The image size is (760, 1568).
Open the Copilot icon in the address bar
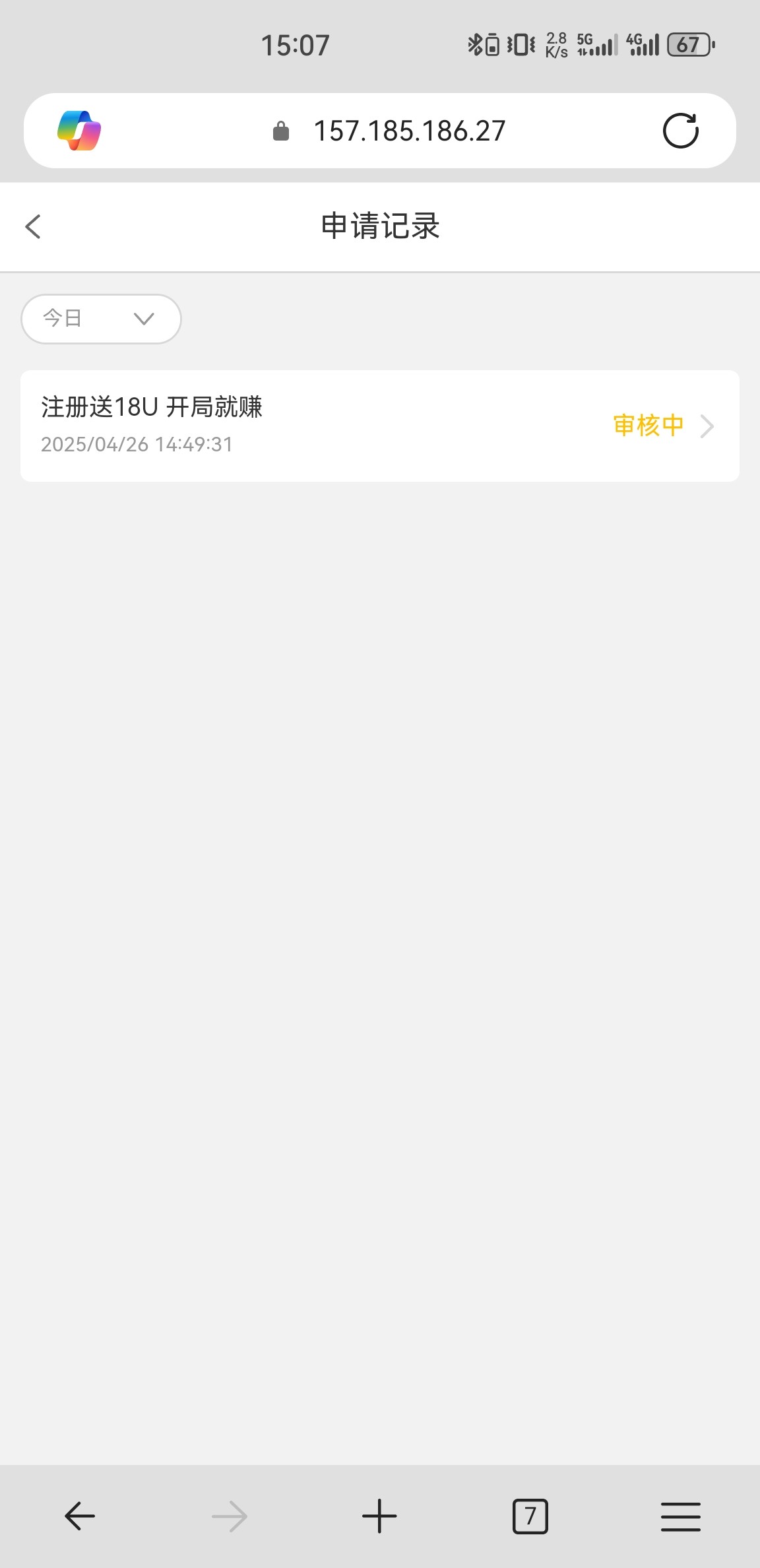[79, 131]
